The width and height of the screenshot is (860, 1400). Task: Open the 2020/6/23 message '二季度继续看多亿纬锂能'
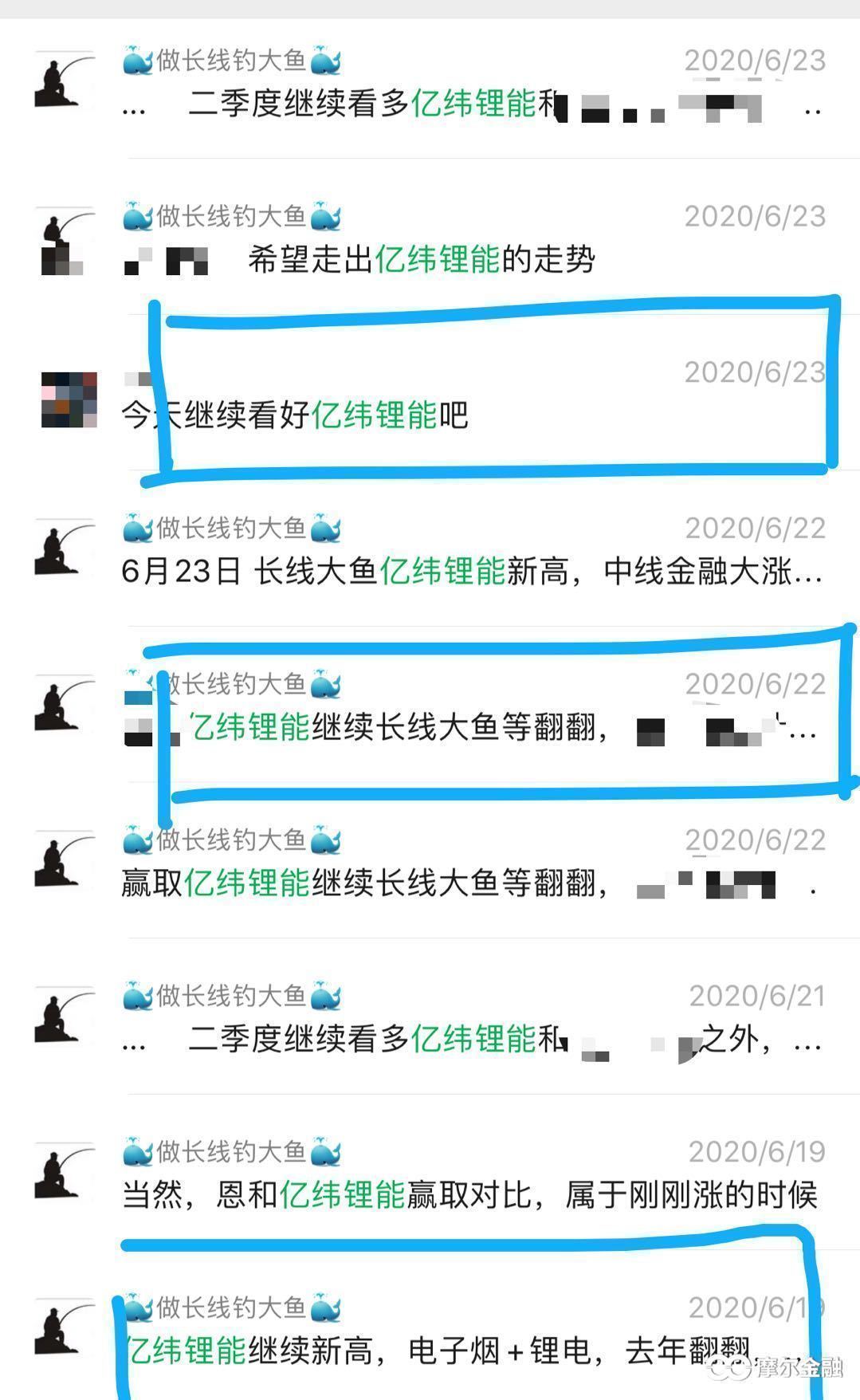(375, 104)
